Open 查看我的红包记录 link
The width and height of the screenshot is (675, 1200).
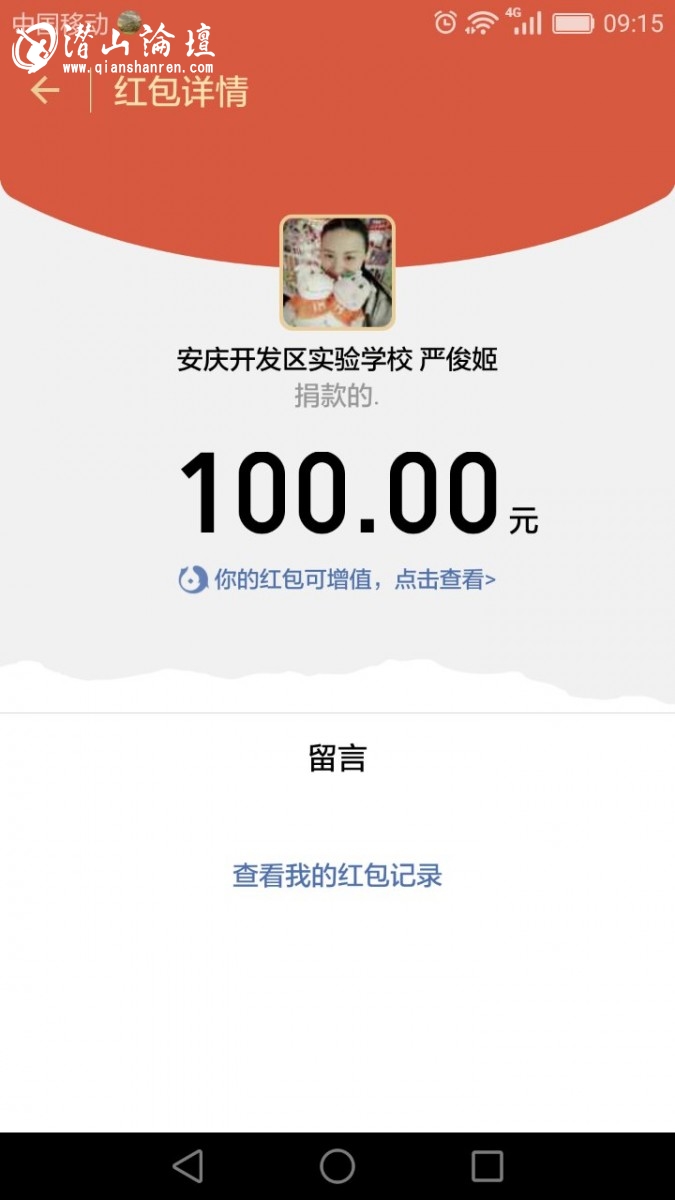point(337,876)
